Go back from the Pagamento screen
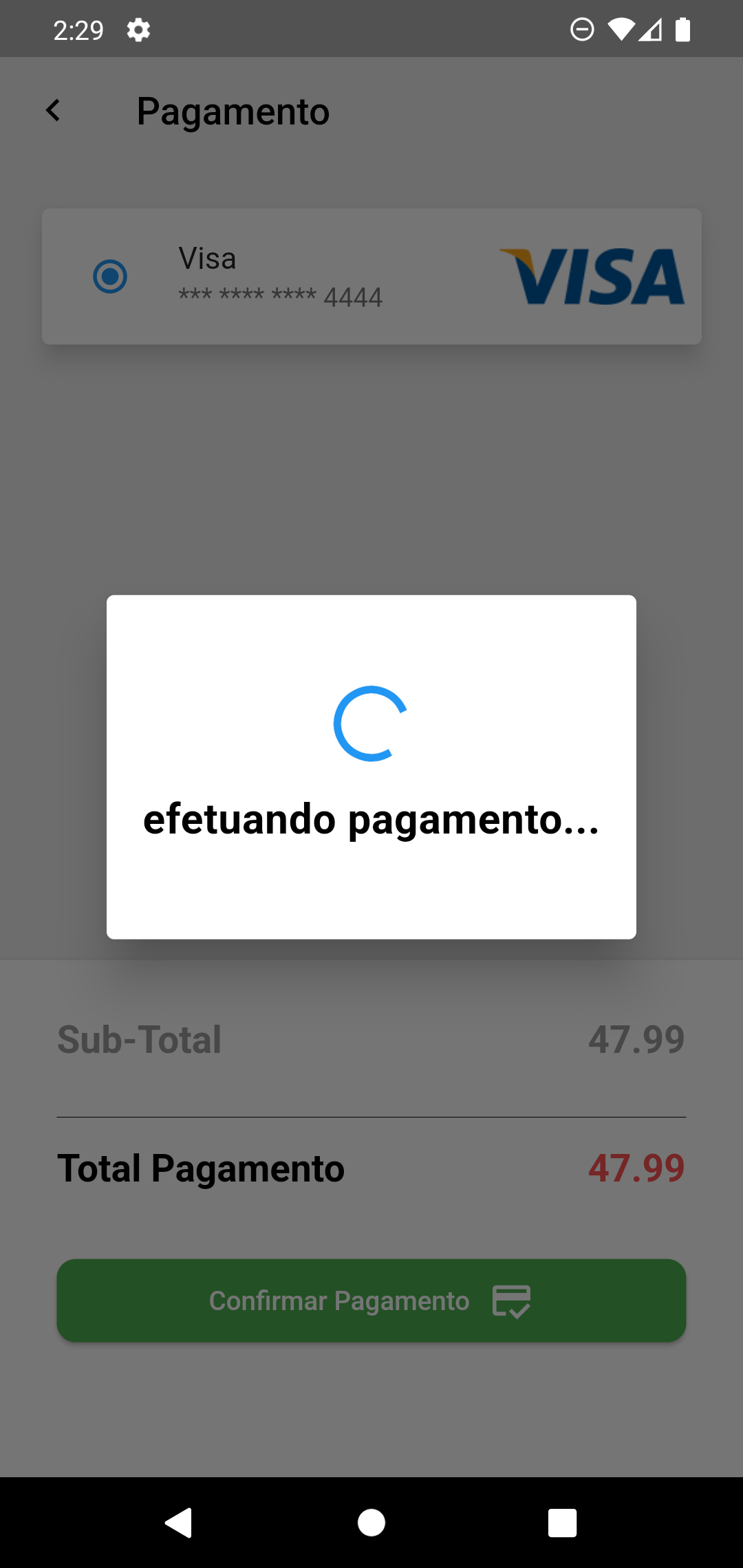743x1568 pixels. pos(53,111)
